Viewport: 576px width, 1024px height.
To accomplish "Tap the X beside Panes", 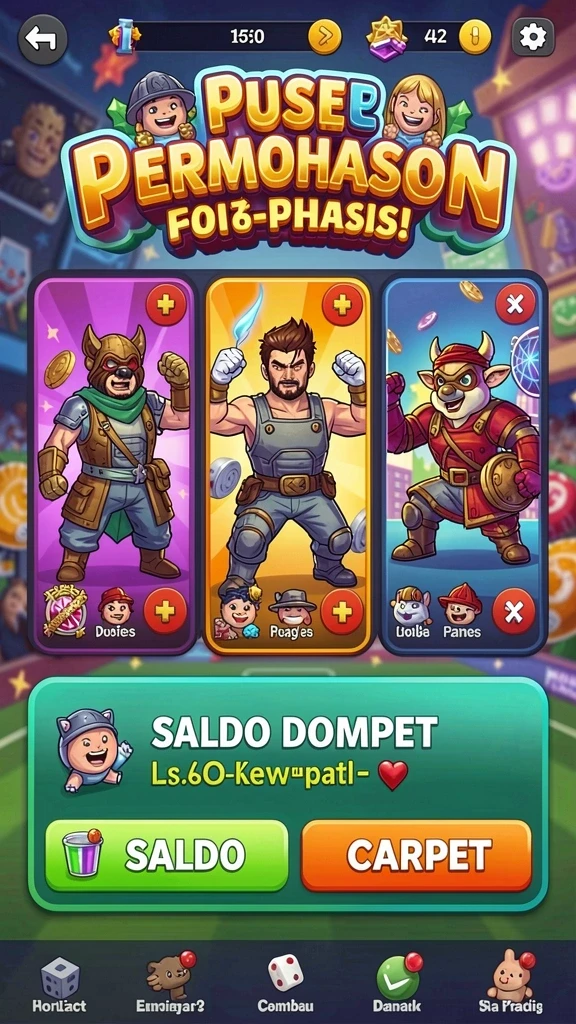I will [513, 611].
